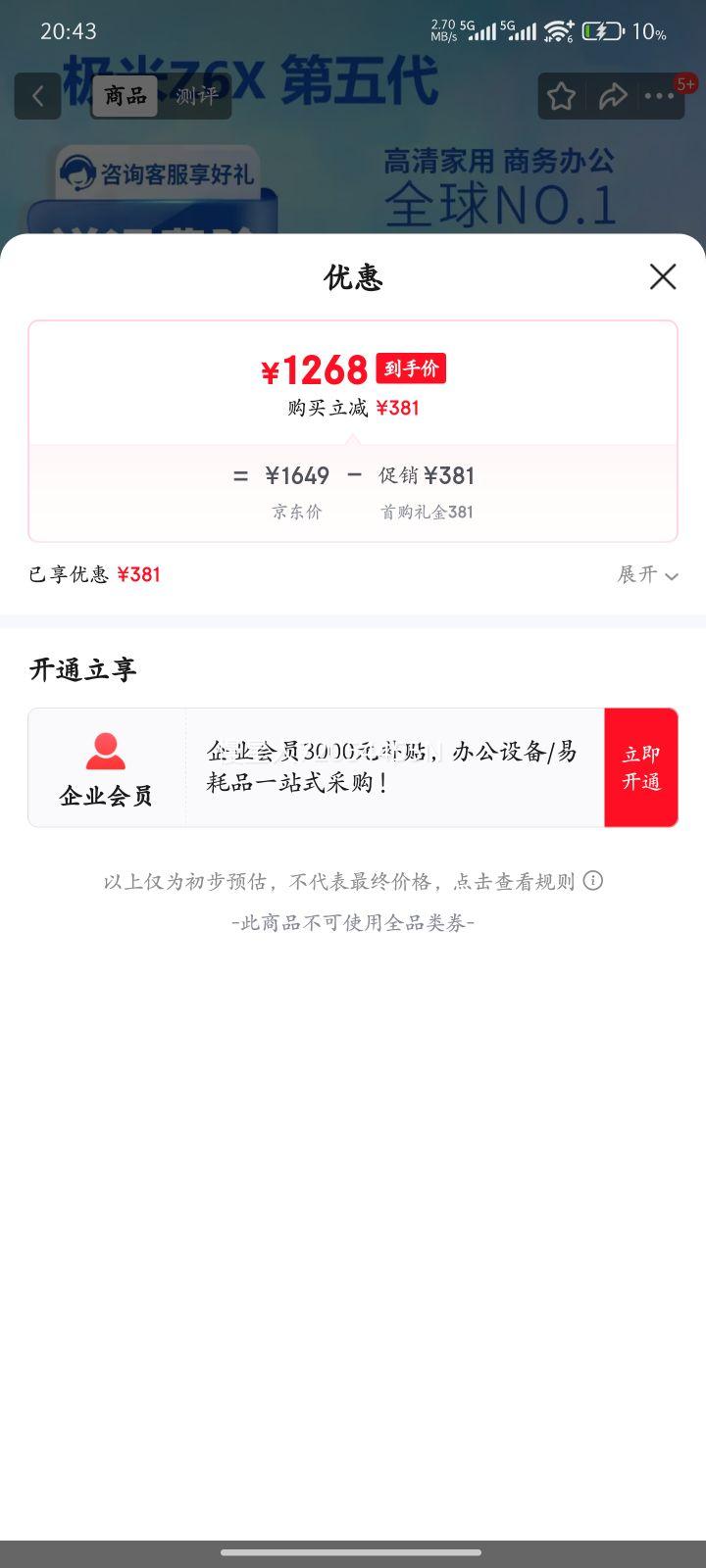
Task: Tap the 京东价 ¥1649 price label
Action: click(x=295, y=490)
